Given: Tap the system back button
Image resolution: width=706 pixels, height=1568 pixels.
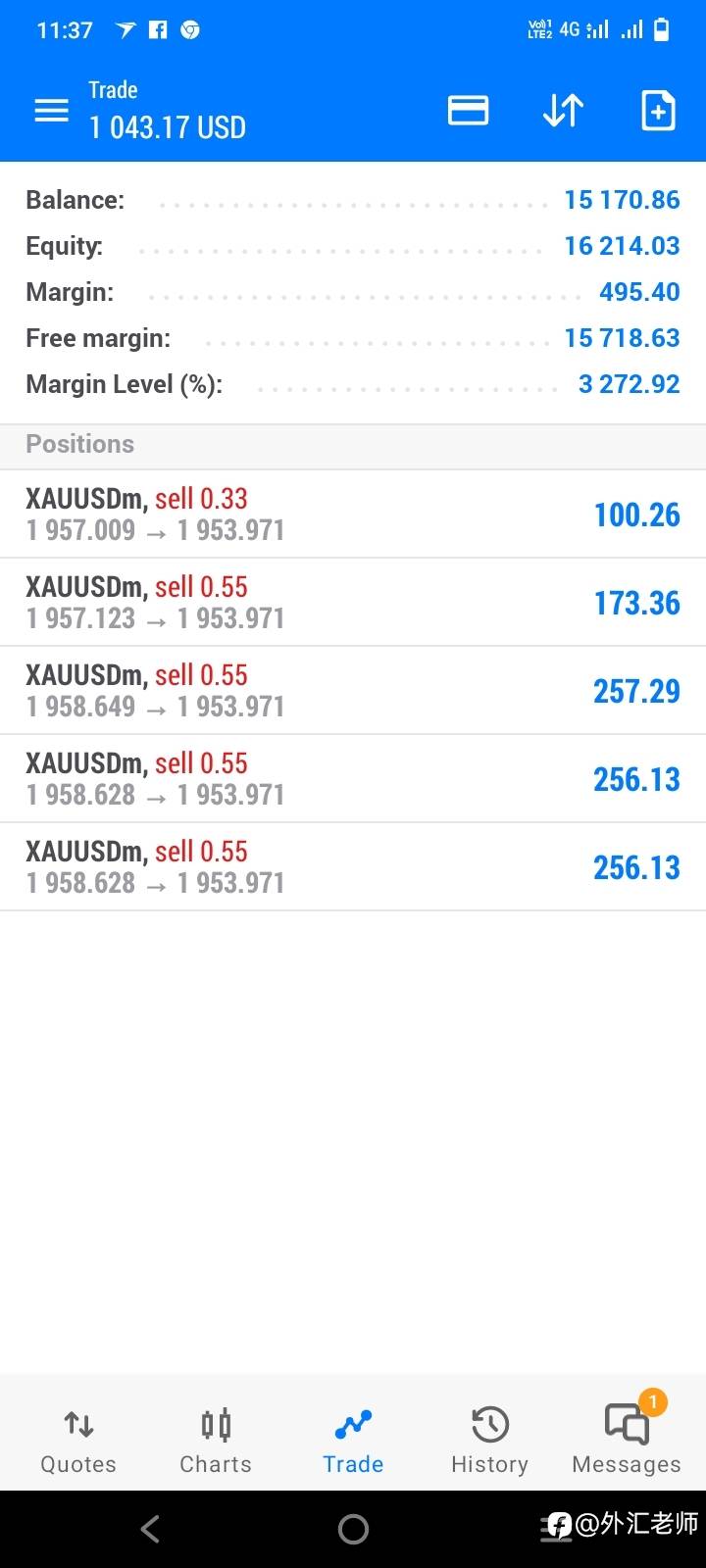Looking at the screenshot, I should click(x=150, y=1529).
